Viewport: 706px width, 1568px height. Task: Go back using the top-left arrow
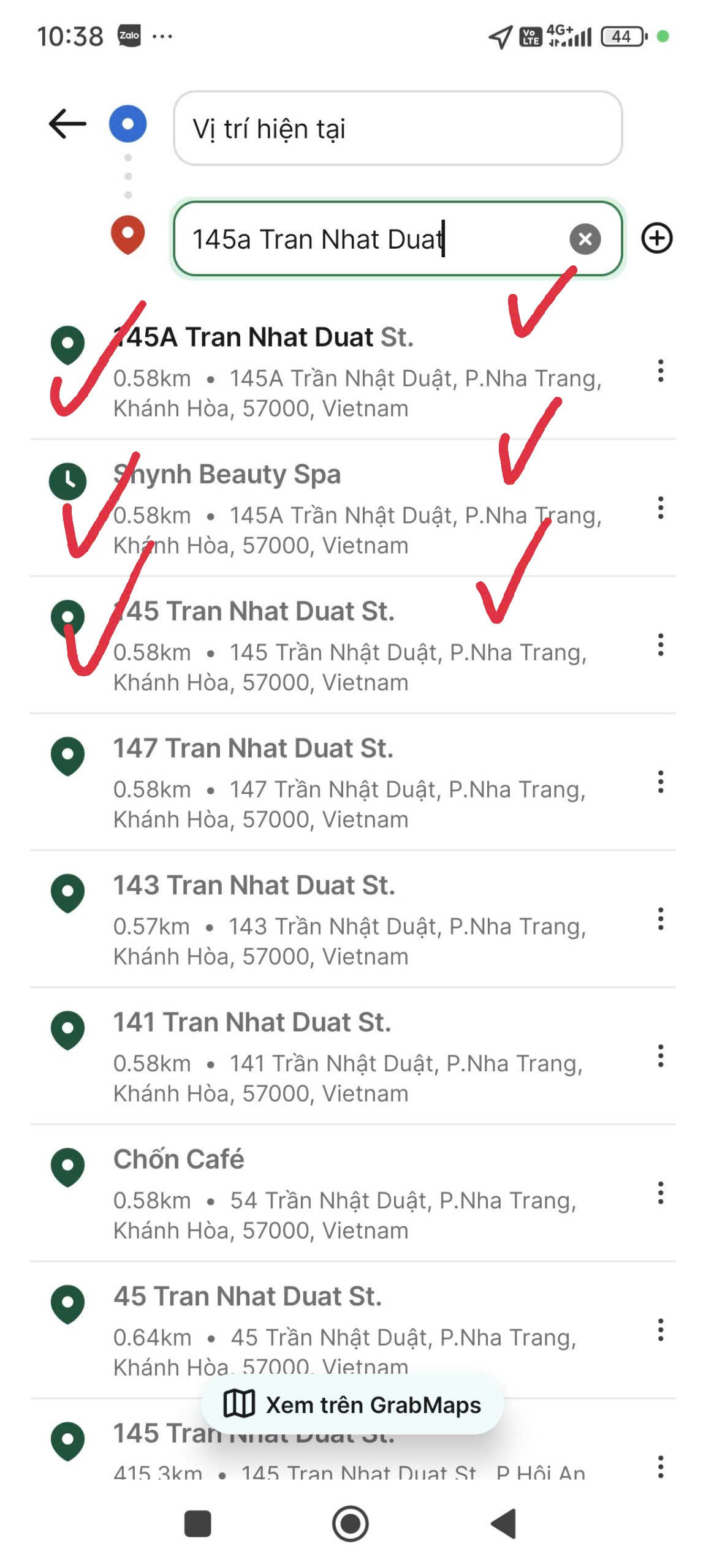[x=67, y=124]
